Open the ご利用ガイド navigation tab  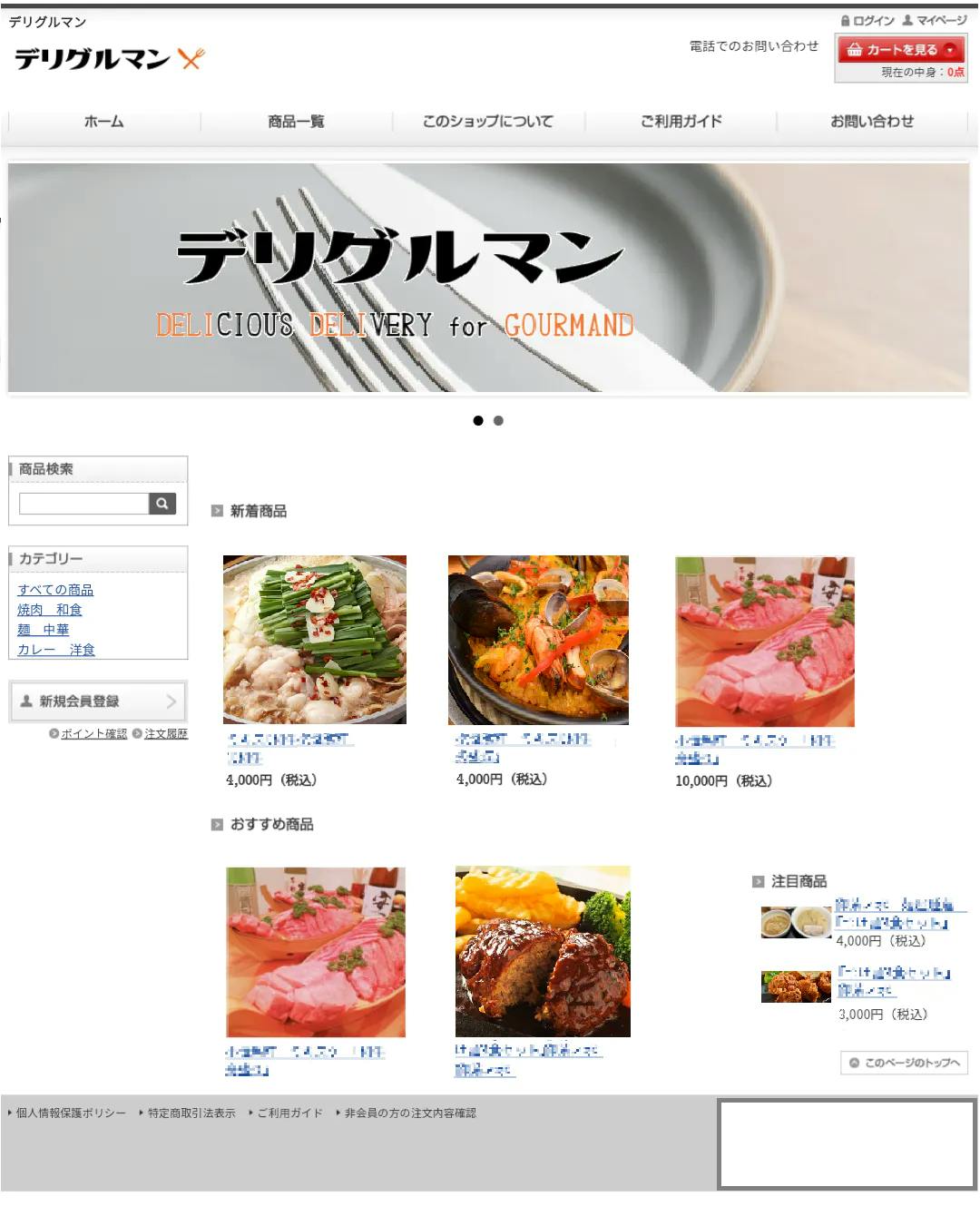pos(681,122)
